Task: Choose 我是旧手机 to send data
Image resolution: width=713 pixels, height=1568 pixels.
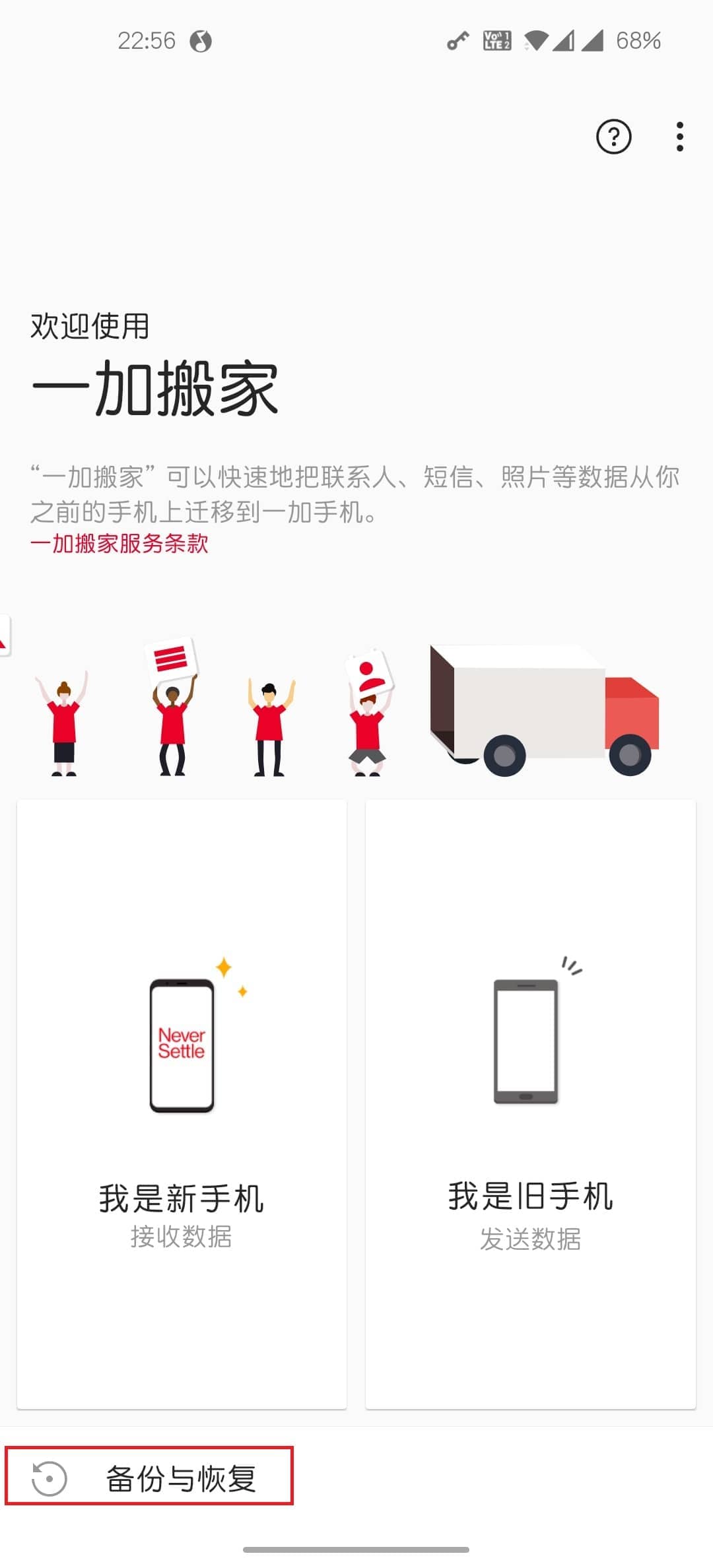Action: pyautogui.click(x=530, y=1103)
